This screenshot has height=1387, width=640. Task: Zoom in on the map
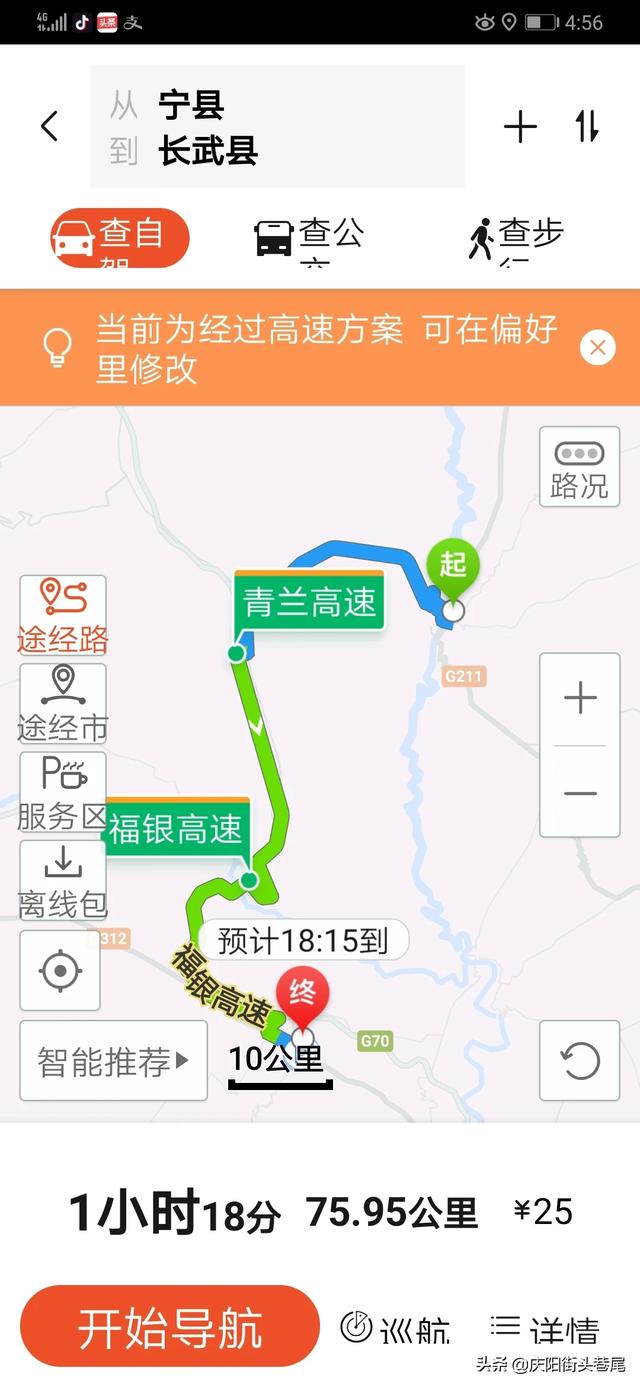(x=580, y=698)
